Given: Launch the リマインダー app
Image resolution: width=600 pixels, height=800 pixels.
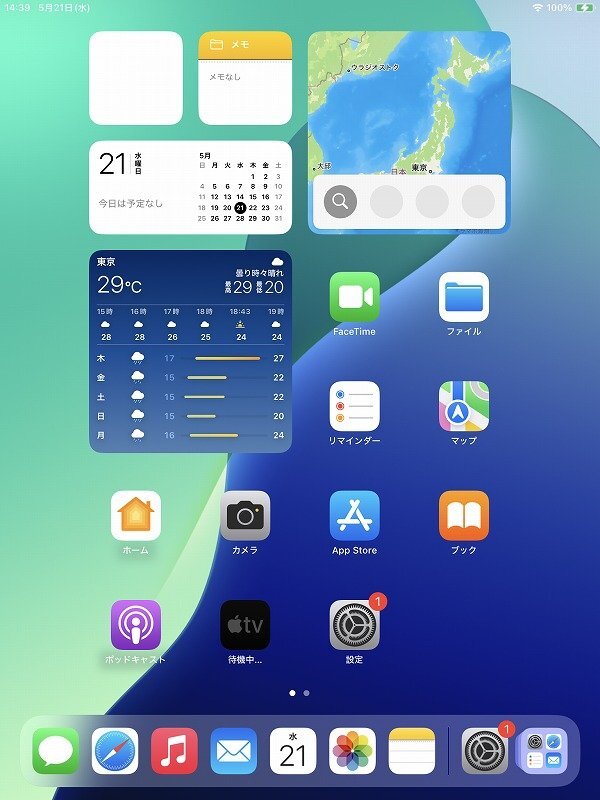Looking at the screenshot, I should click(x=354, y=406).
